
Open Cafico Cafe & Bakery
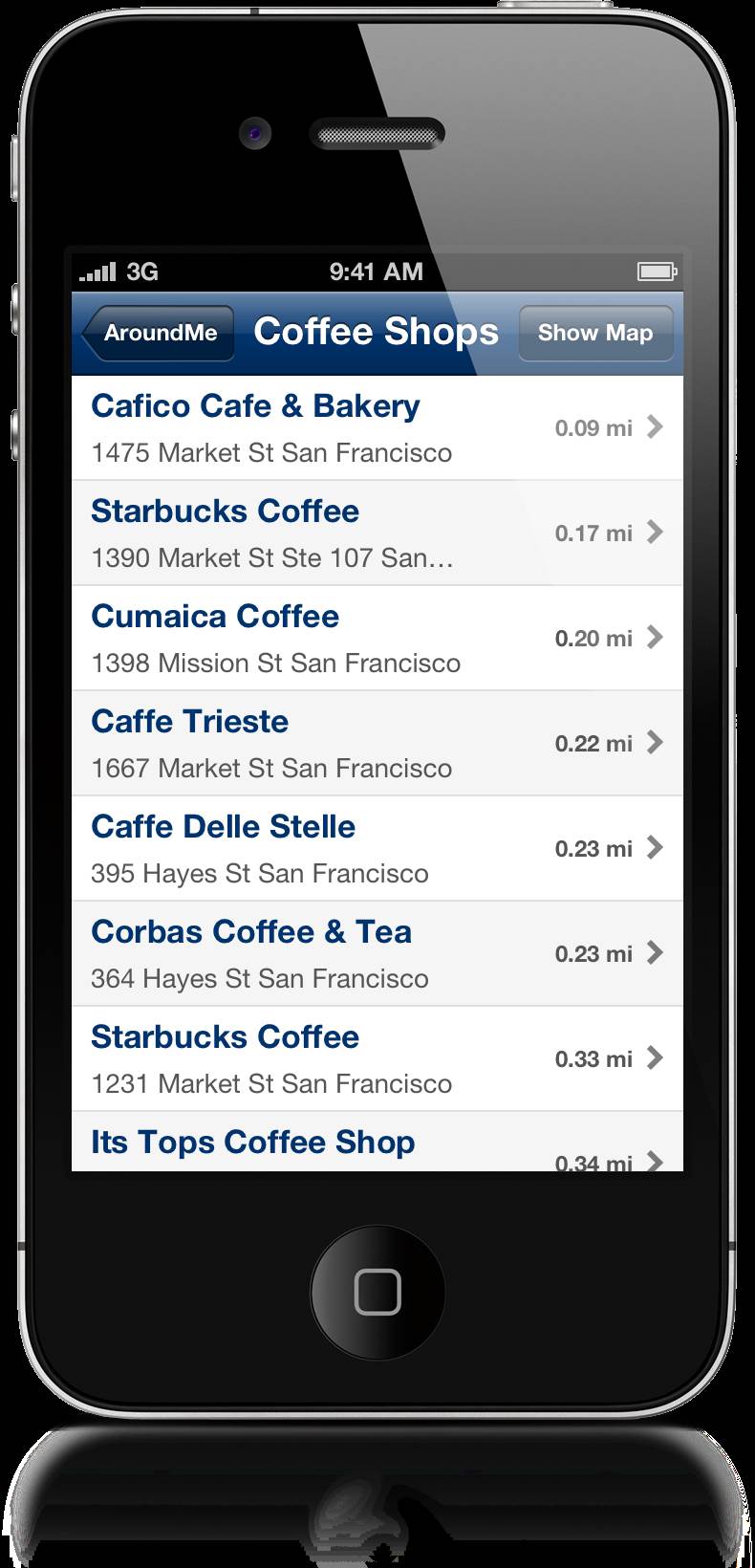click(x=377, y=427)
